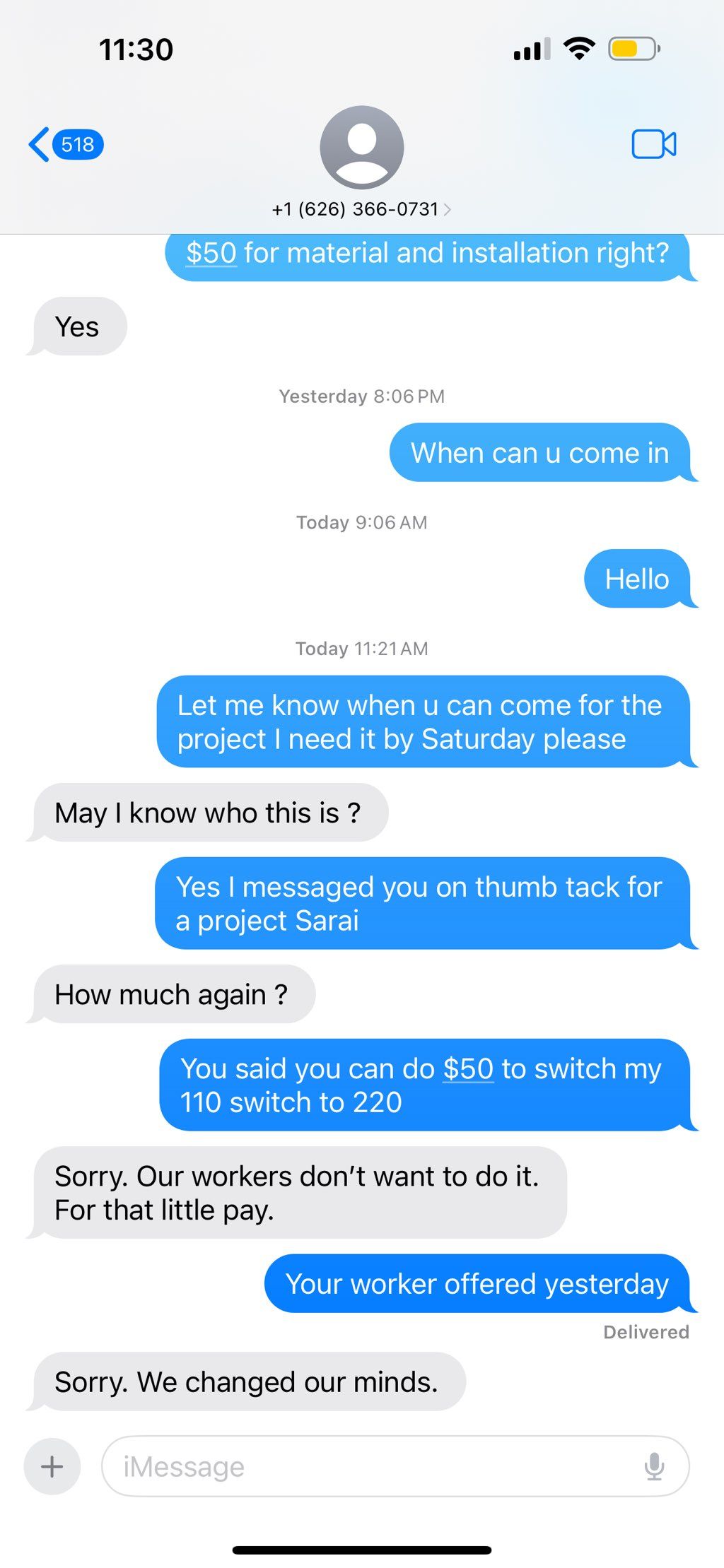The width and height of the screenshot is (724, 1568).
Task: Open the plus attachments menu
Action: coord(52,1466)
